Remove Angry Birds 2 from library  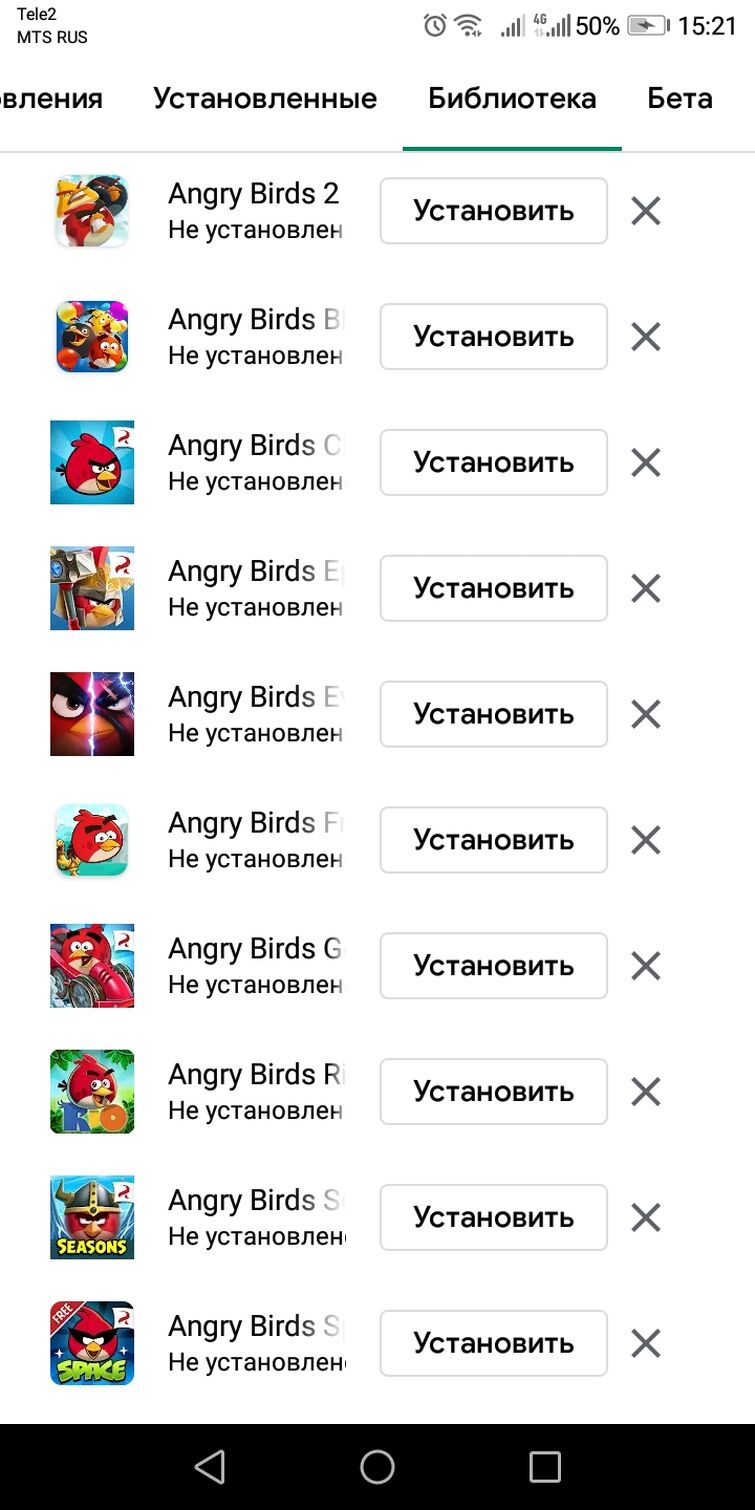click(x=646, y=211)
